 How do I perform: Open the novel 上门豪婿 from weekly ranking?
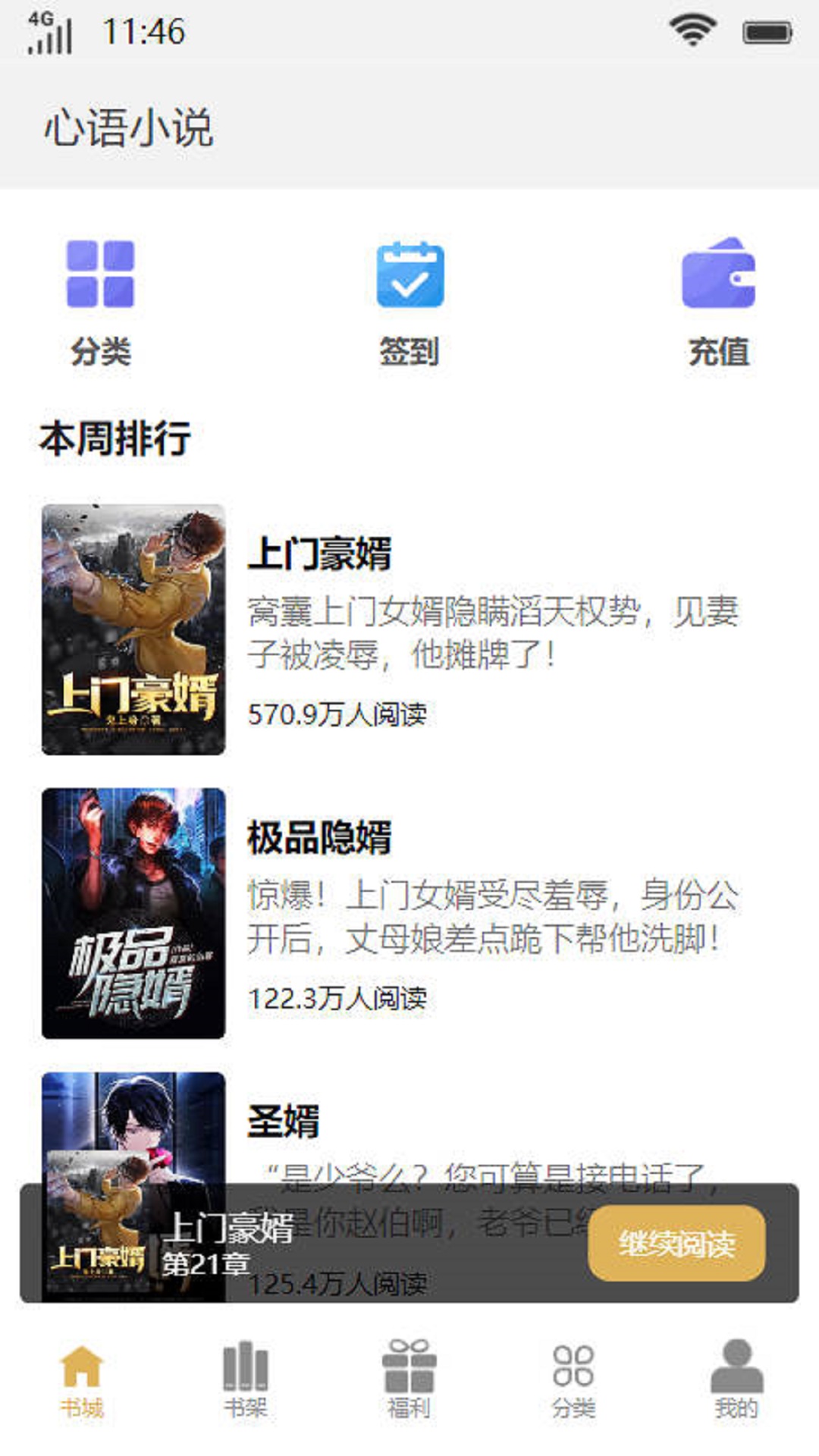(x=318, y=554)
